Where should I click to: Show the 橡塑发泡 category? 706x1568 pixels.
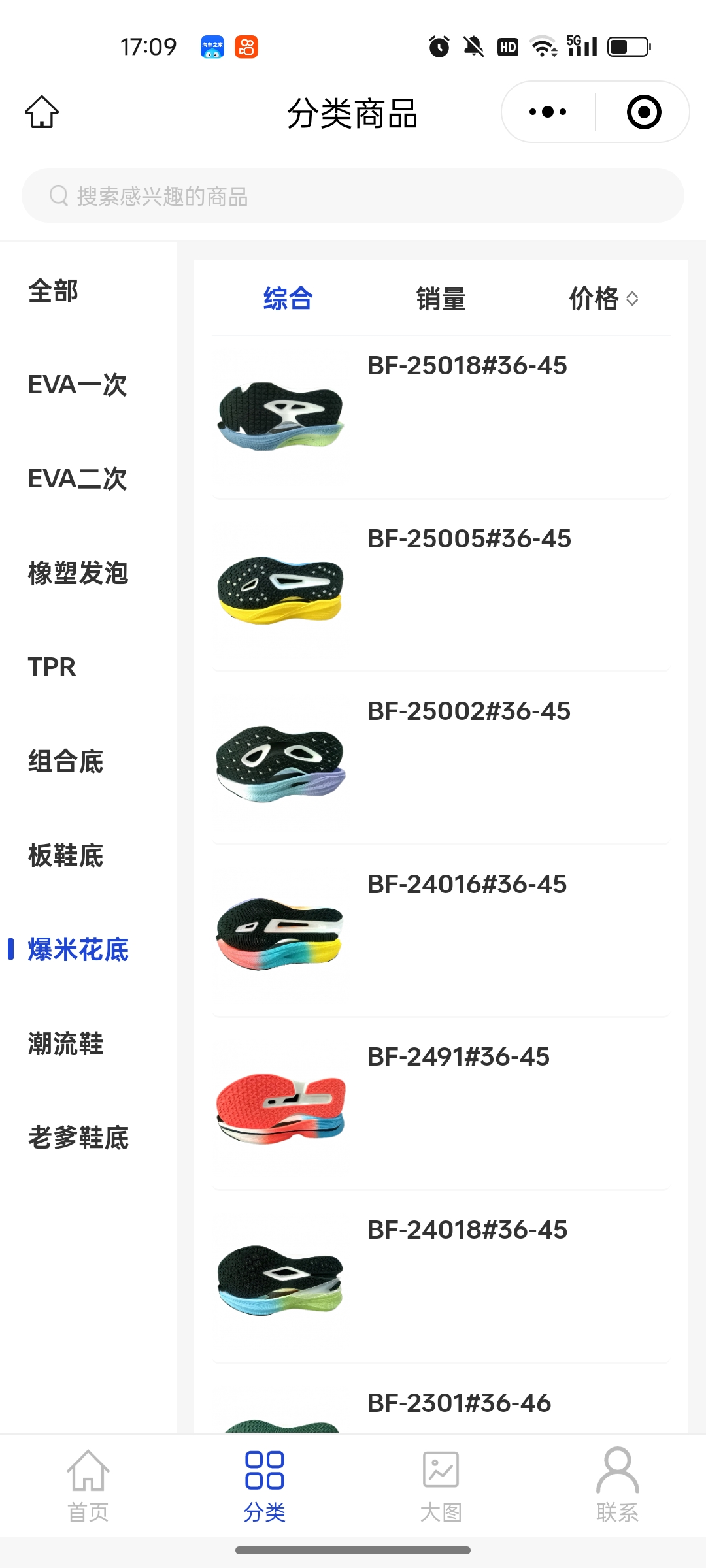coord(78,574)
